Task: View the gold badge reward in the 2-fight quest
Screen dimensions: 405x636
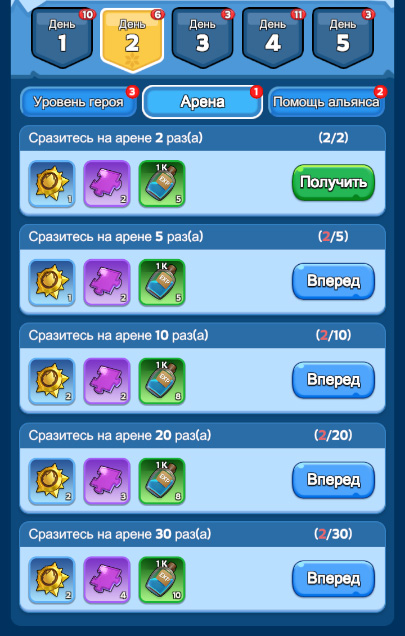Action: [52, 184]
